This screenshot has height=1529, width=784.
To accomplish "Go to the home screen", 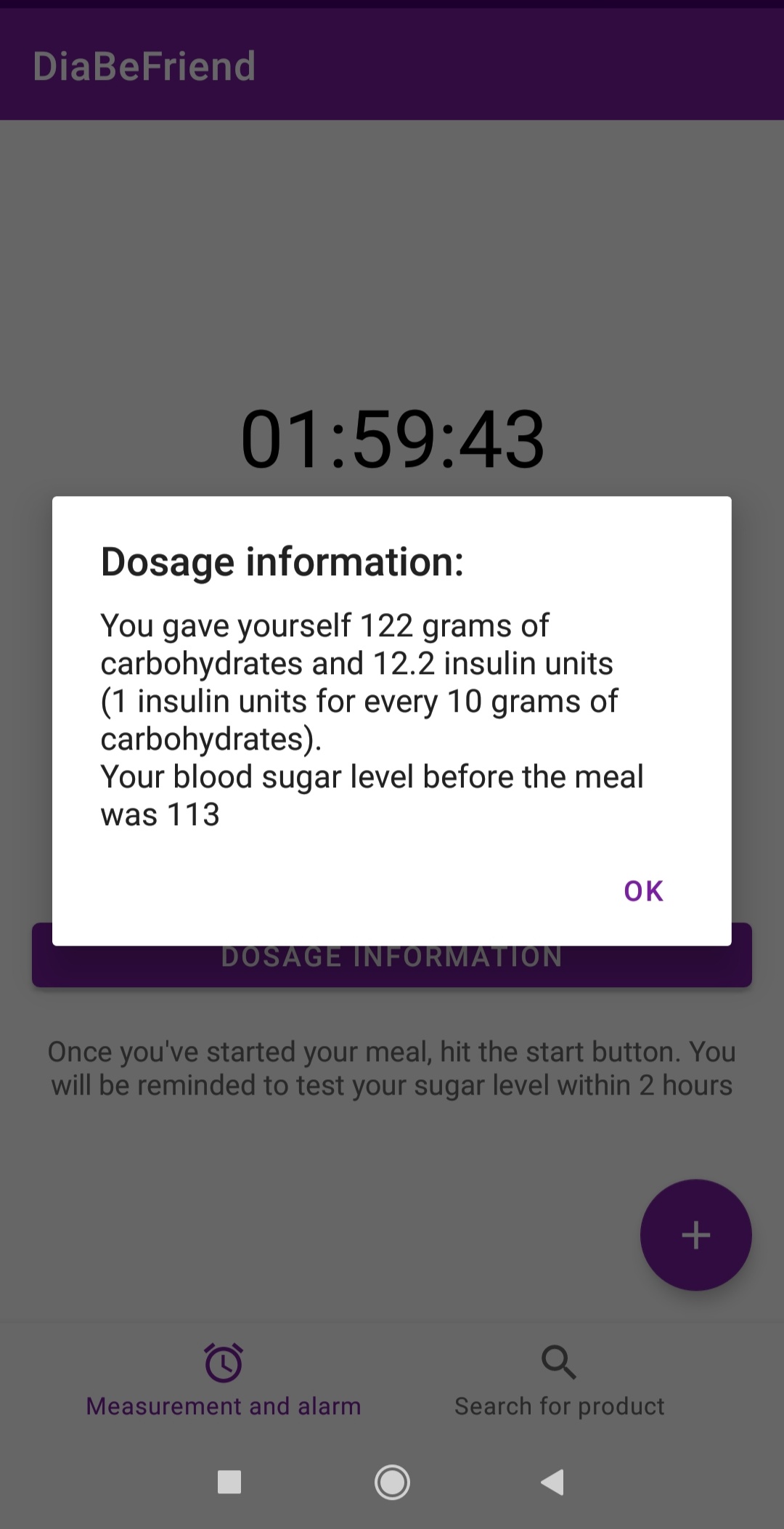I will coord(392,1482).
